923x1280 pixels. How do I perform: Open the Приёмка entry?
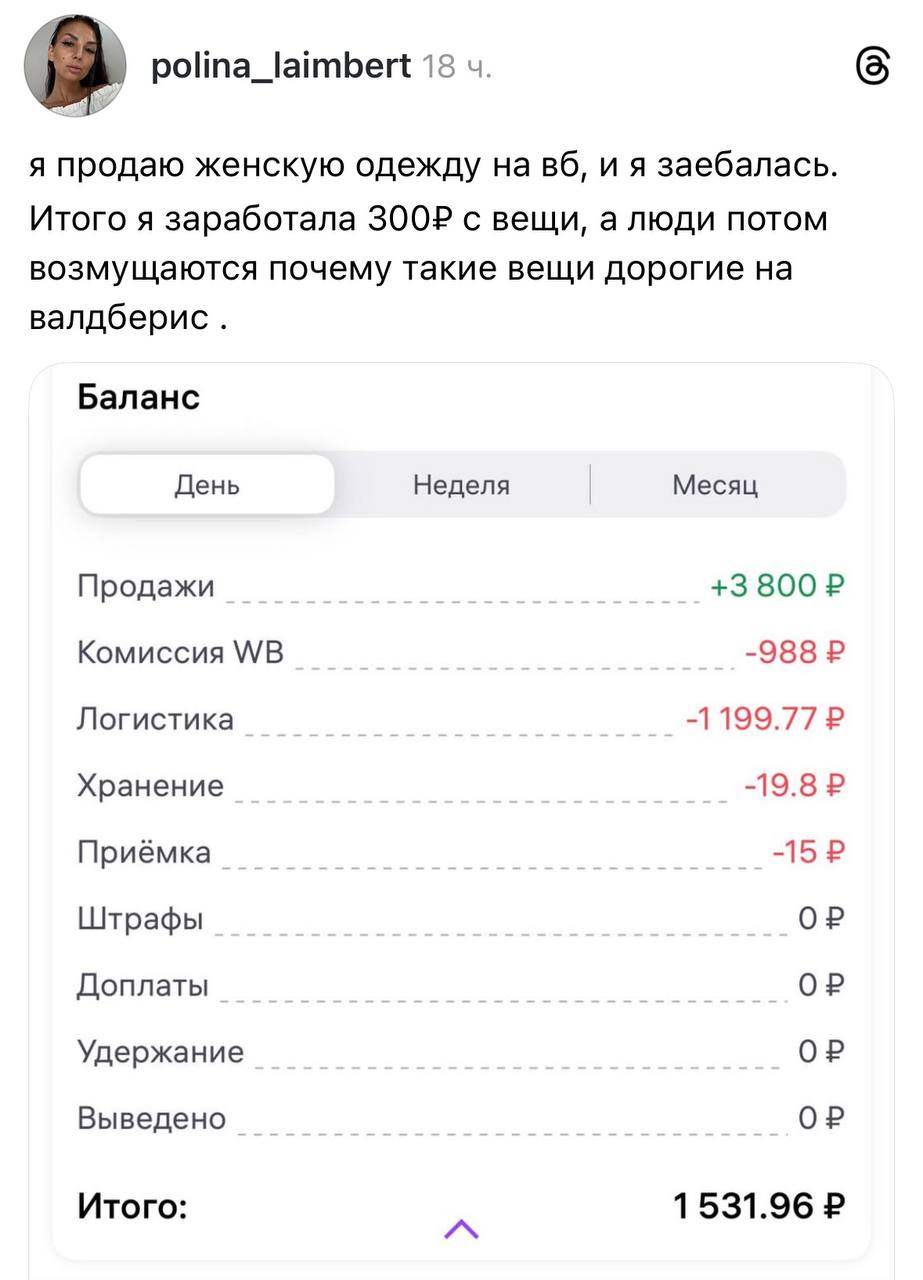coord(146,852)
